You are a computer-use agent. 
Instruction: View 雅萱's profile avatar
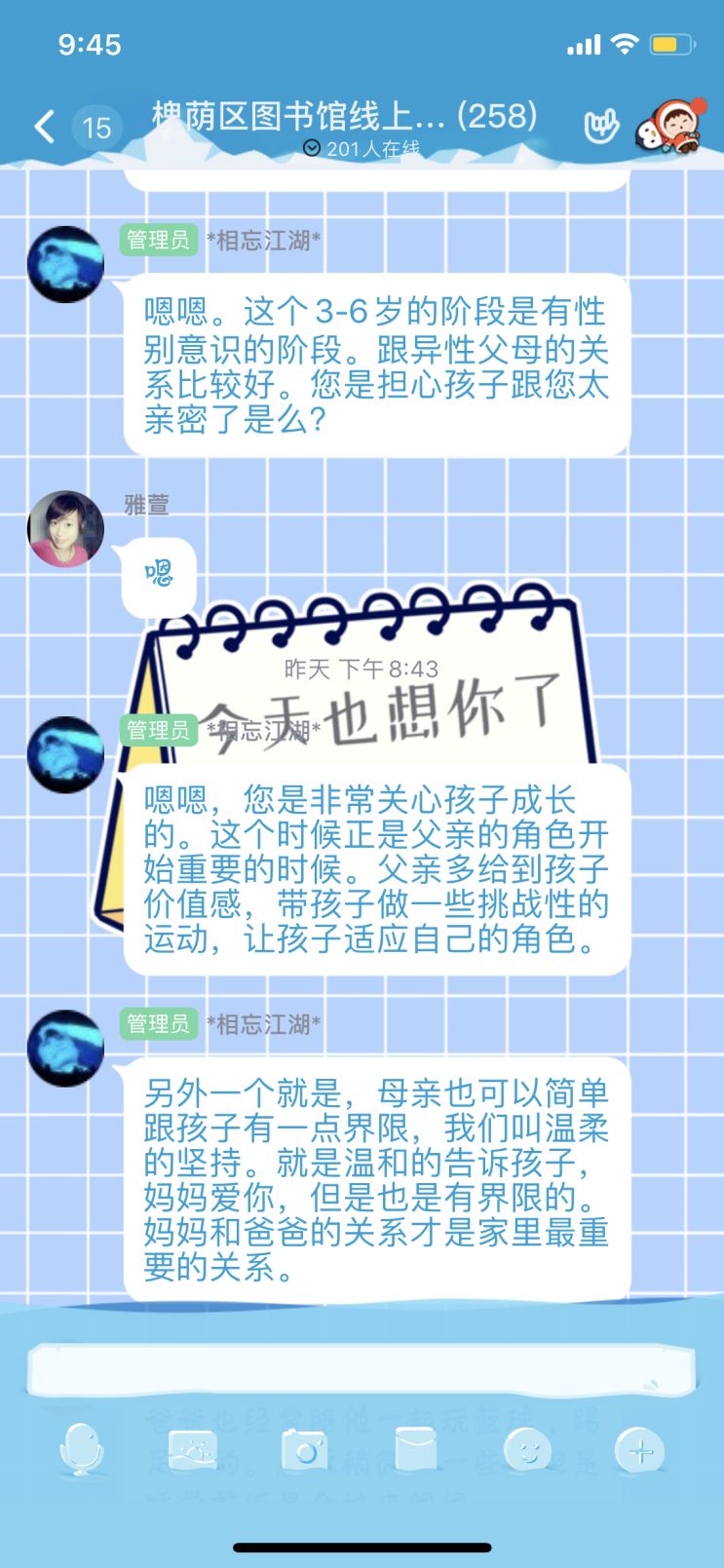tap(65, 529)
